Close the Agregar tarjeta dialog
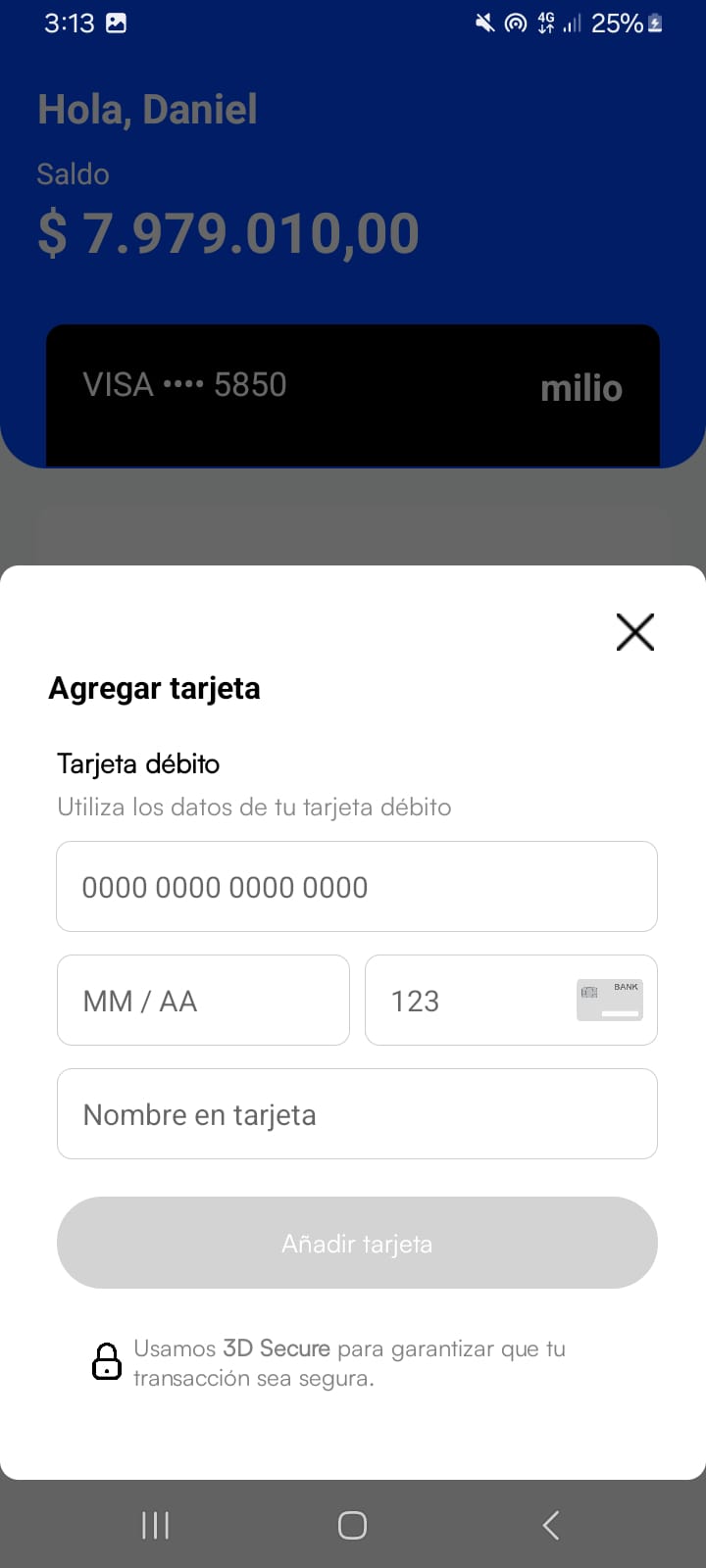The image size is (706, 1568). coord(635,632)
